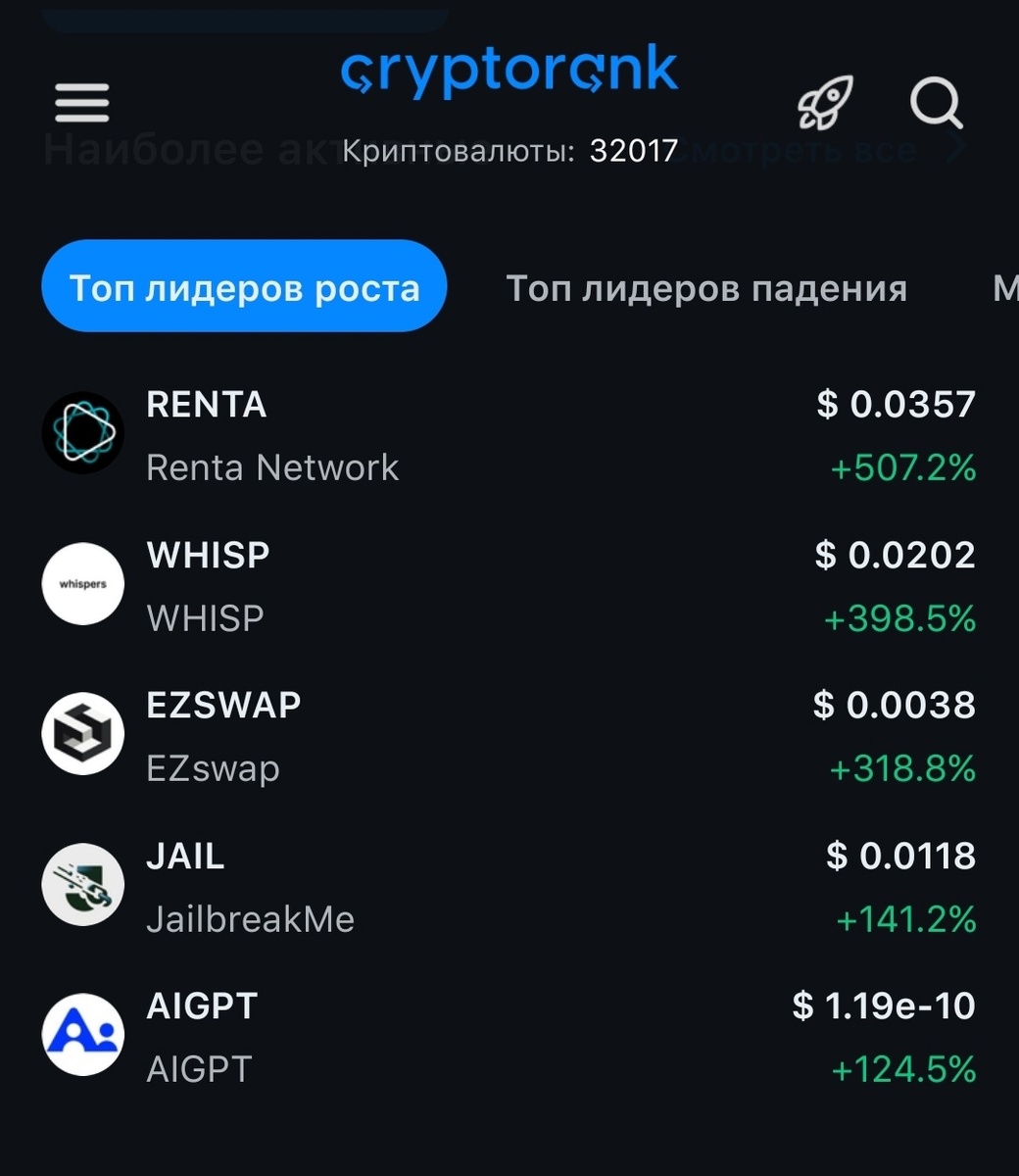The height and width of the screenshot is (1176, 1019).
Task: Select the Топ лидеров роста tab
Action: [x=244, y=287]
